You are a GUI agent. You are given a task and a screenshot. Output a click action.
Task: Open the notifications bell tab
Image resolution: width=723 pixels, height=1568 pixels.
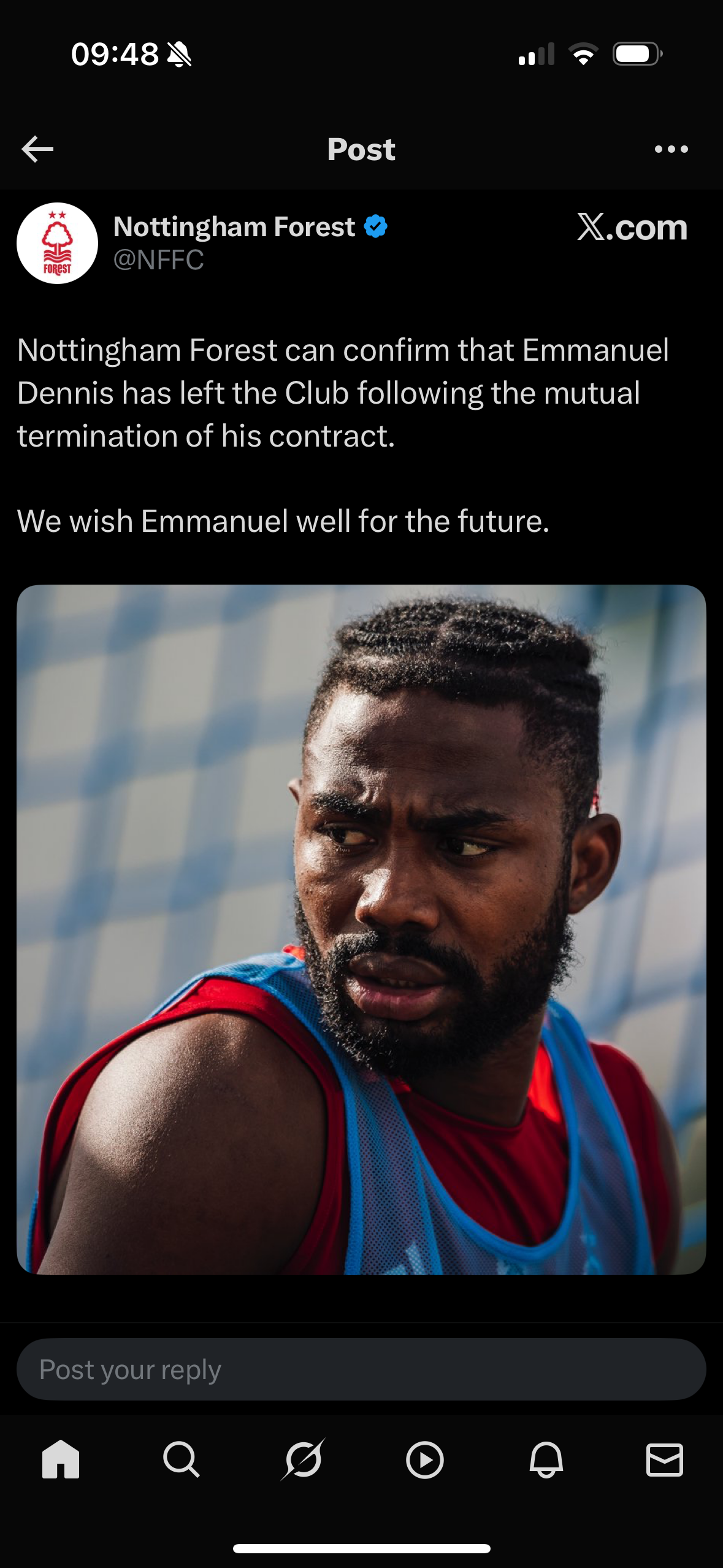(546, 1459)
